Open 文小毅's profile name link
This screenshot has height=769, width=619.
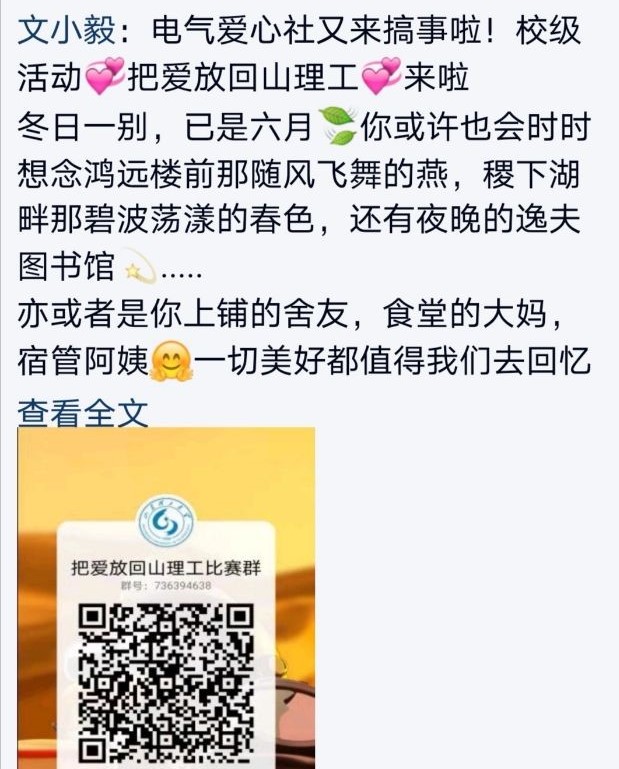pos(65,33)
